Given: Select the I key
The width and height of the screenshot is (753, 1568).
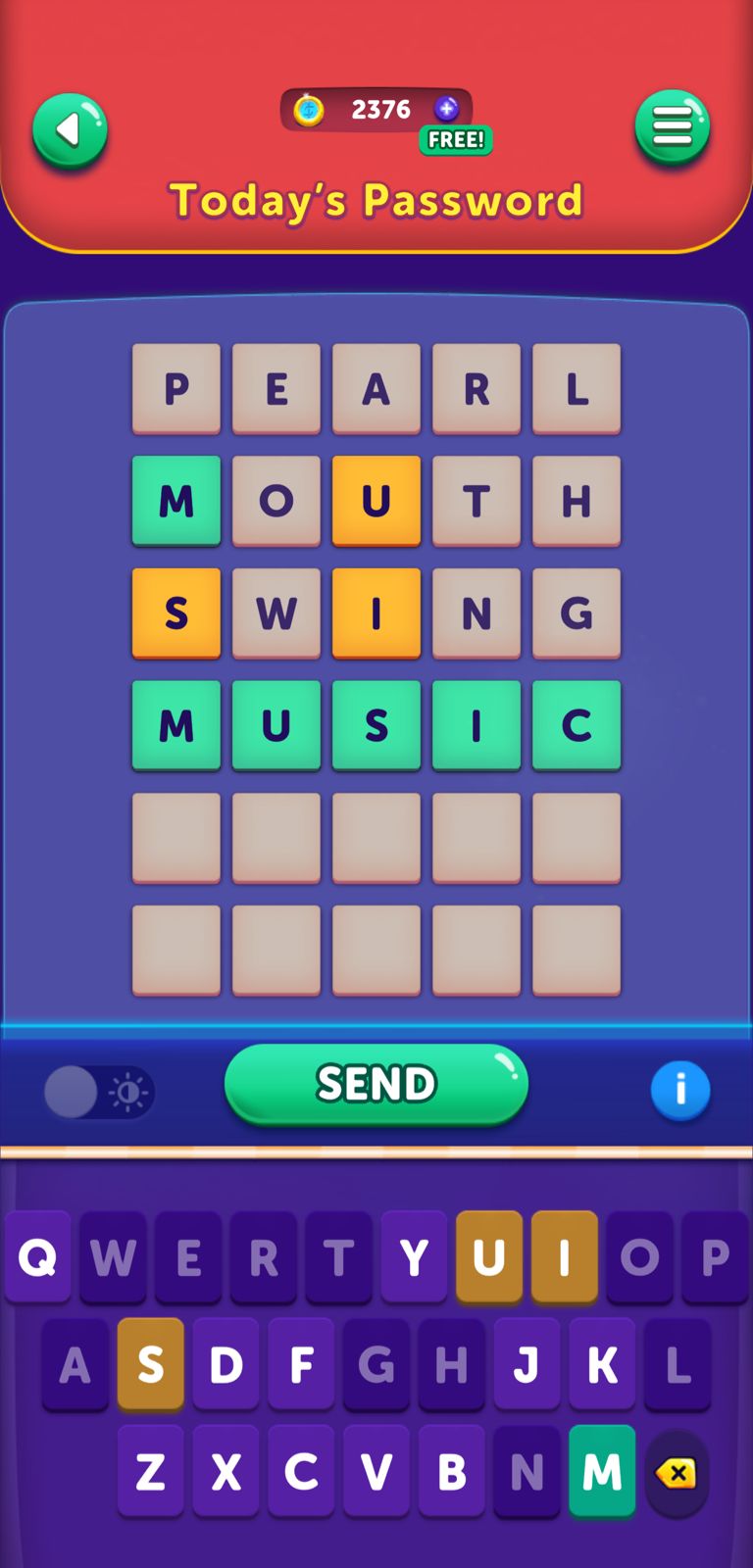Looking at the screenshot, I should (564, 1256).
